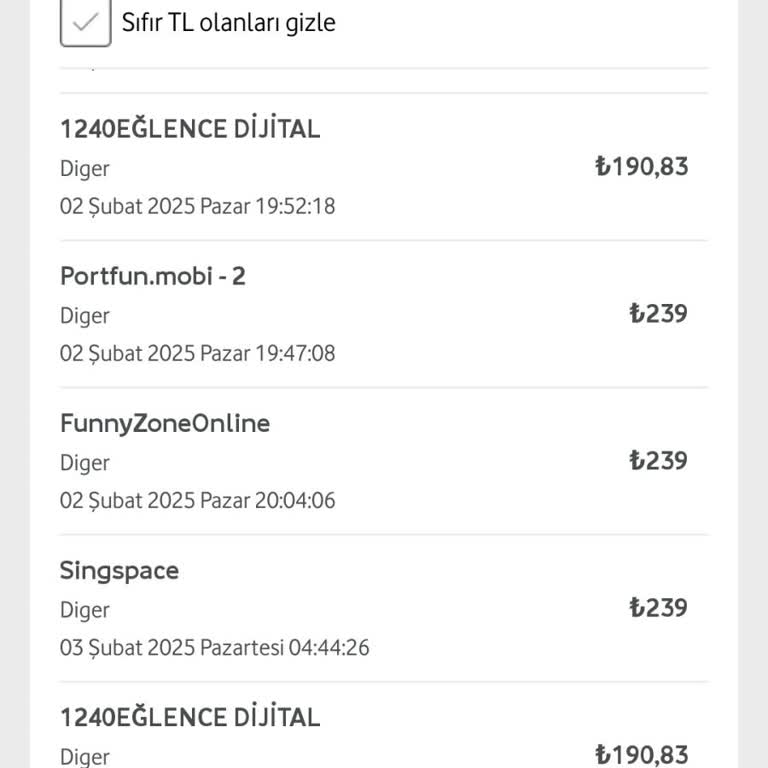Toggle the 'Sıfır TL olanları gizle' checkbox
The image size is (768, 768).
[x=85, y=22]
